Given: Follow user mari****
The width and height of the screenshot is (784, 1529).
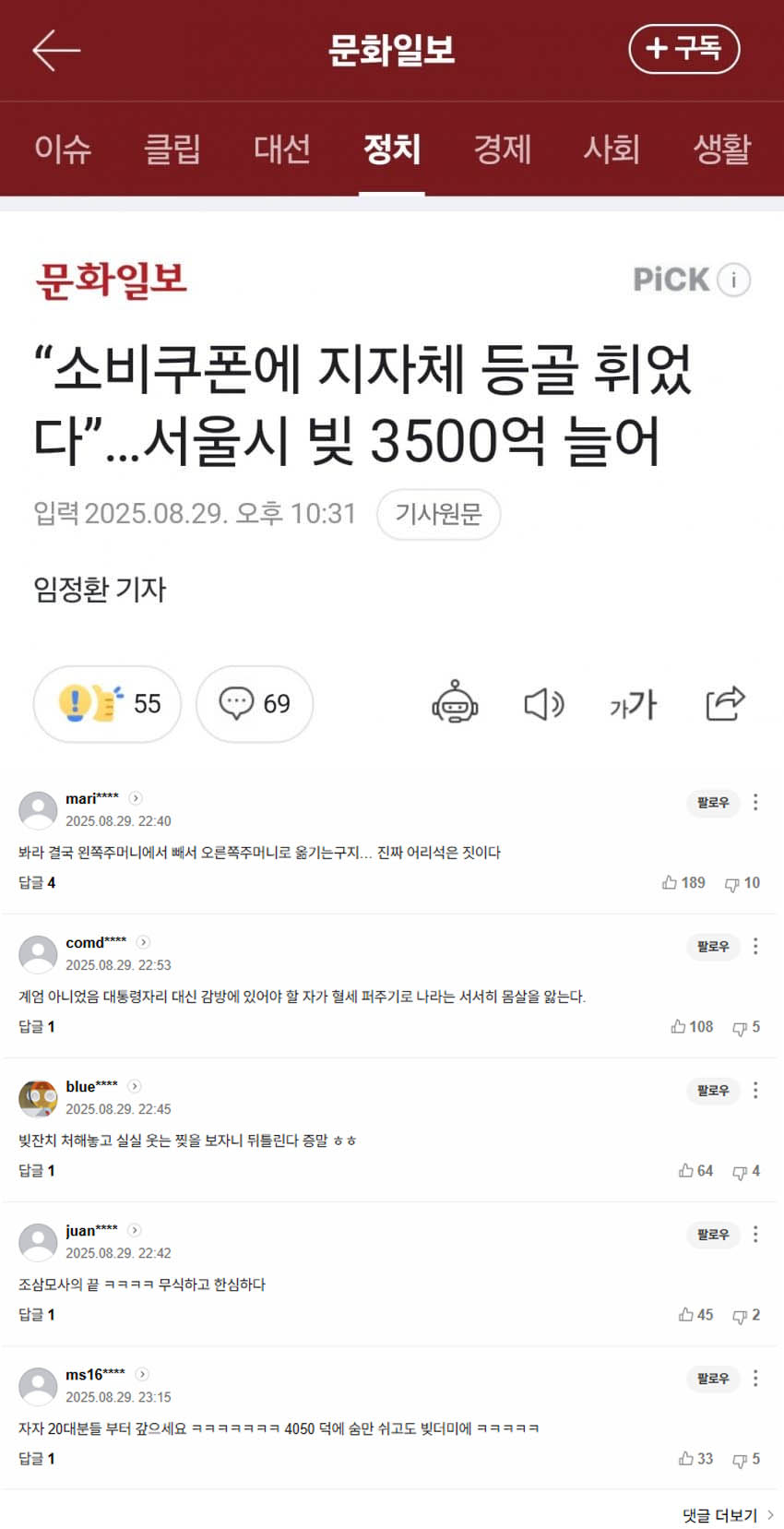Looking at the screenshot, I should 713,803.
